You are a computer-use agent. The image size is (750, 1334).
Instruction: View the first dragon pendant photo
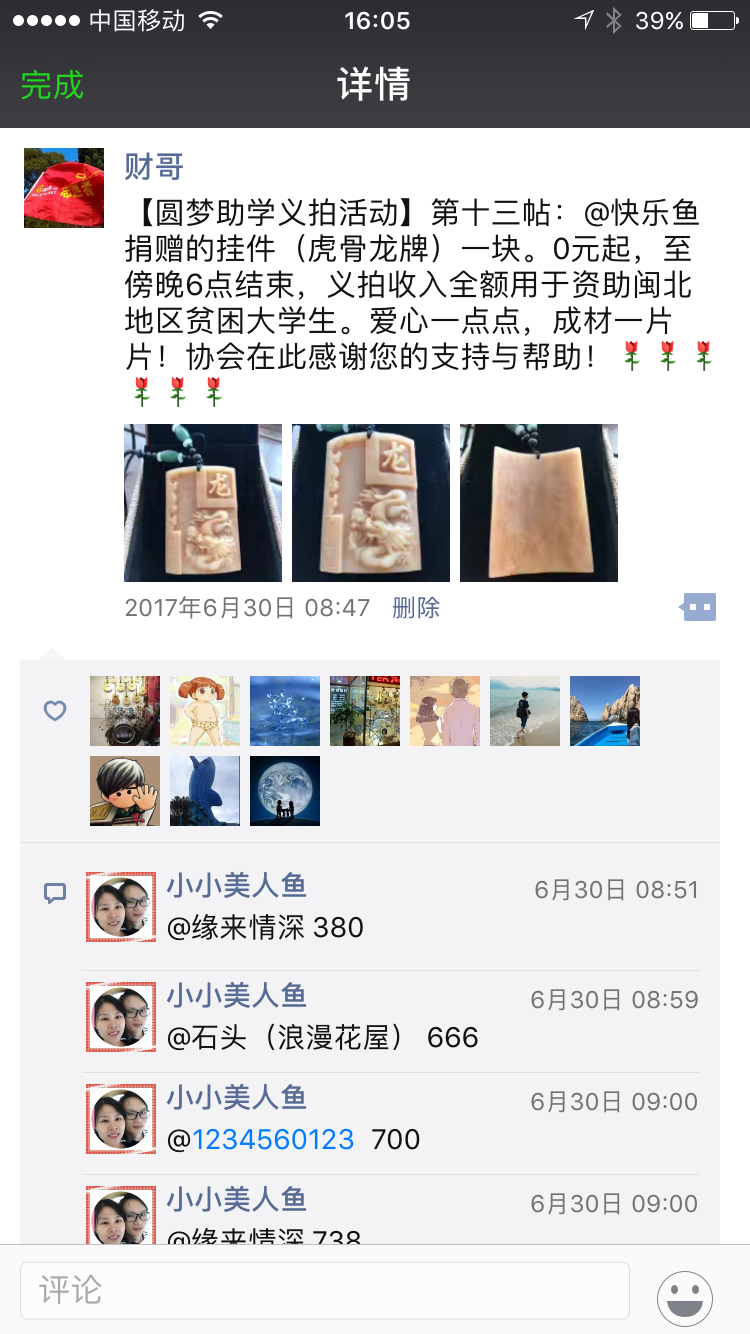203,503
